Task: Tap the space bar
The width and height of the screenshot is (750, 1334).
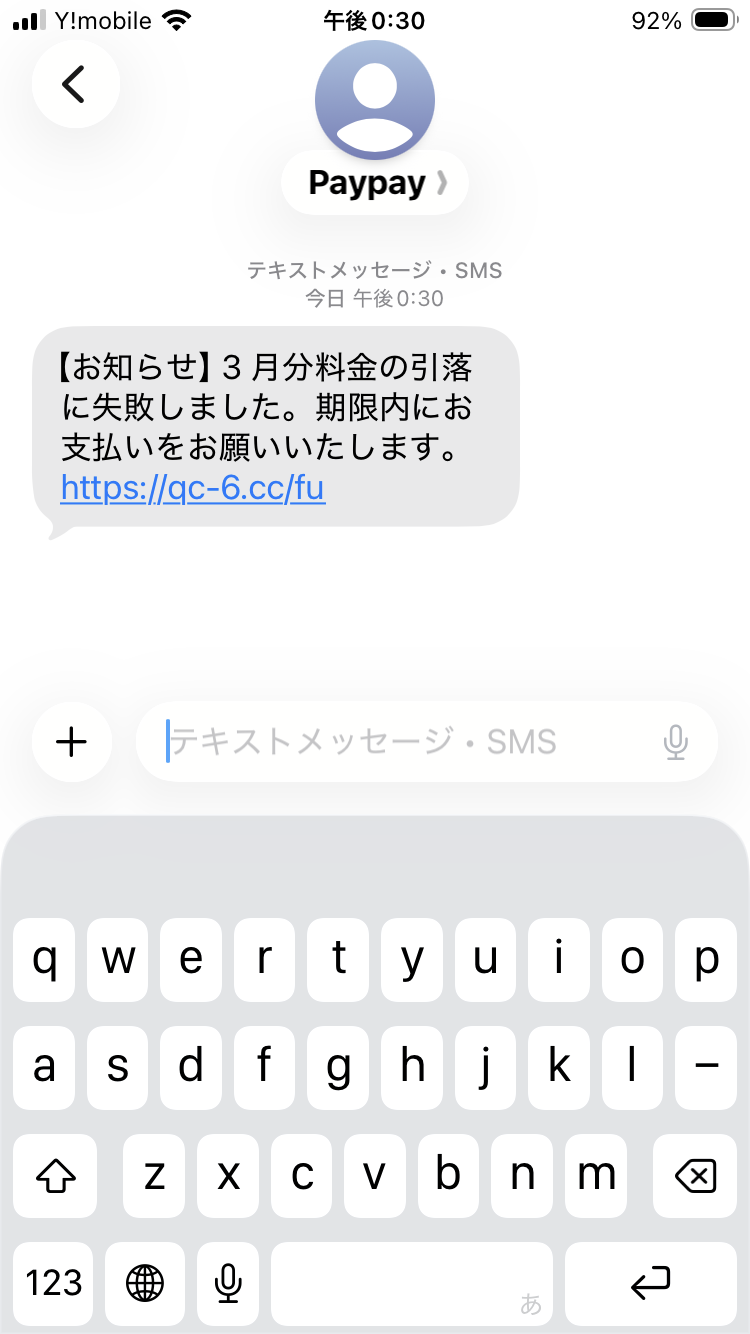Action: click(x=411, y=1283)
